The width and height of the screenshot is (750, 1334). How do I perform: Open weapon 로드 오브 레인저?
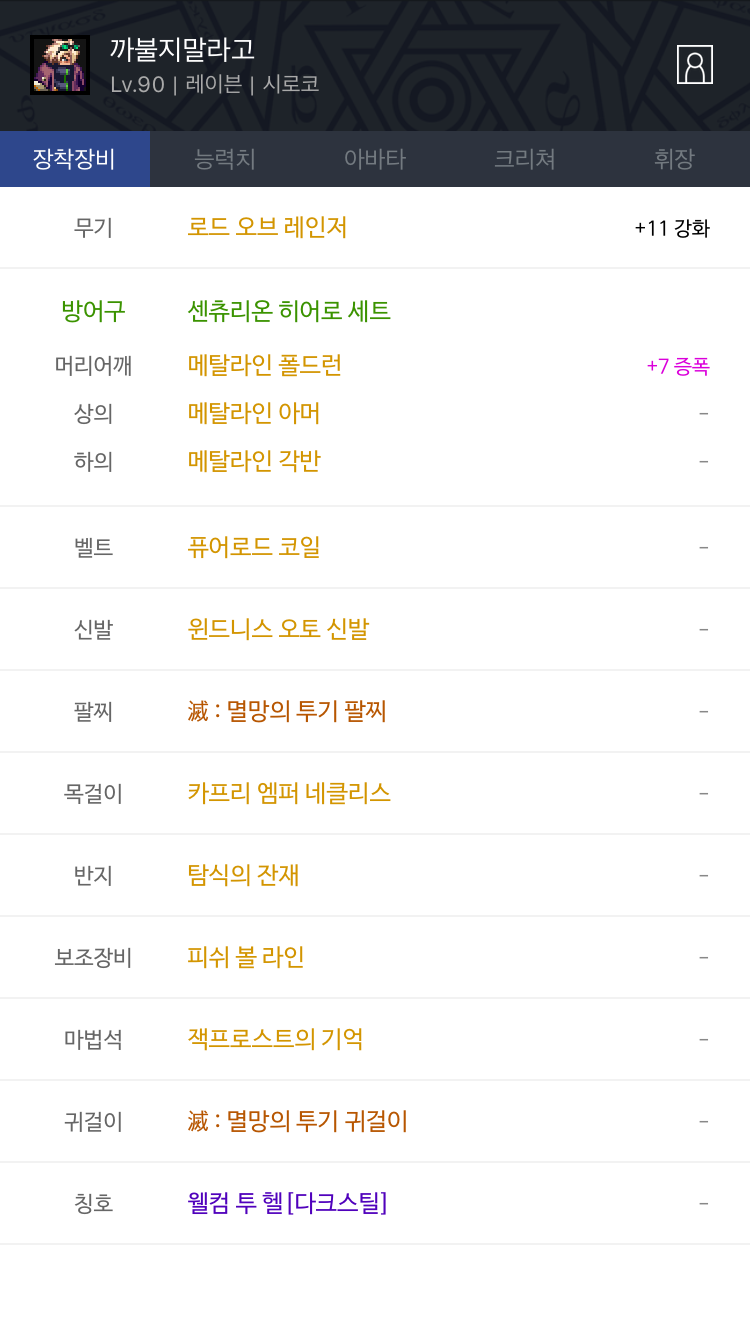point(267,227)
